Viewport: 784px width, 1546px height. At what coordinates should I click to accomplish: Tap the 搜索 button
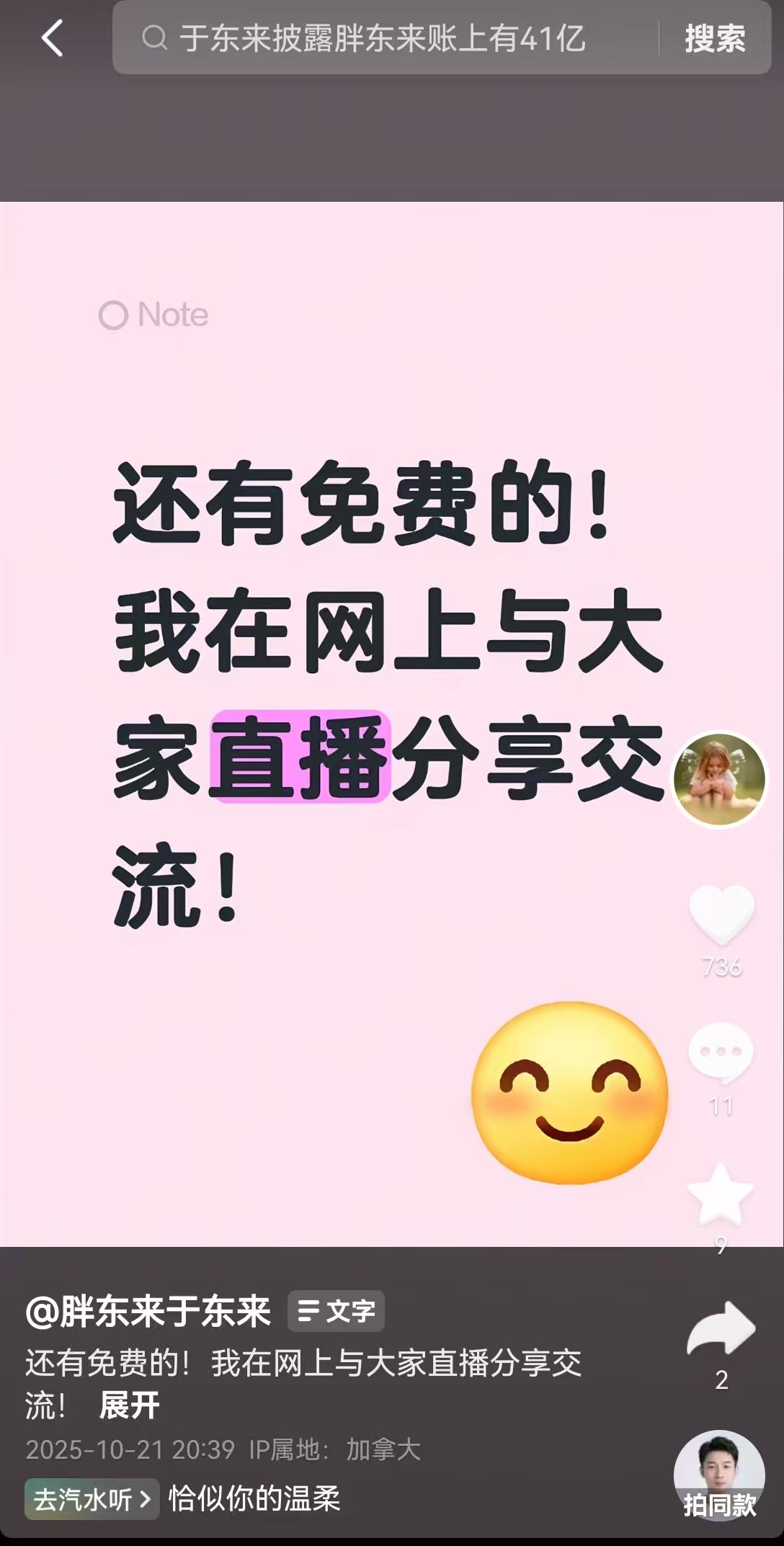point(714,38)
